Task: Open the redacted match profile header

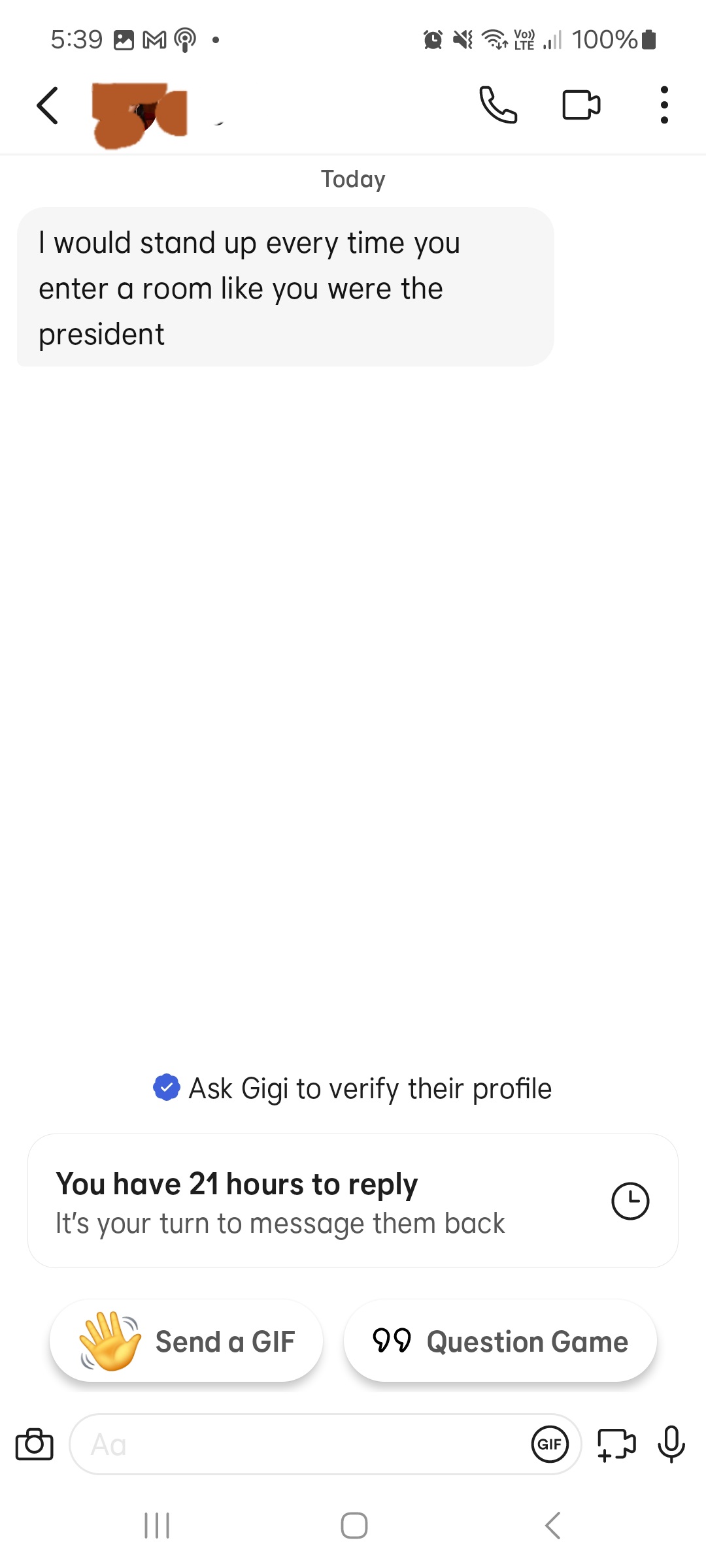Action: 141,114
